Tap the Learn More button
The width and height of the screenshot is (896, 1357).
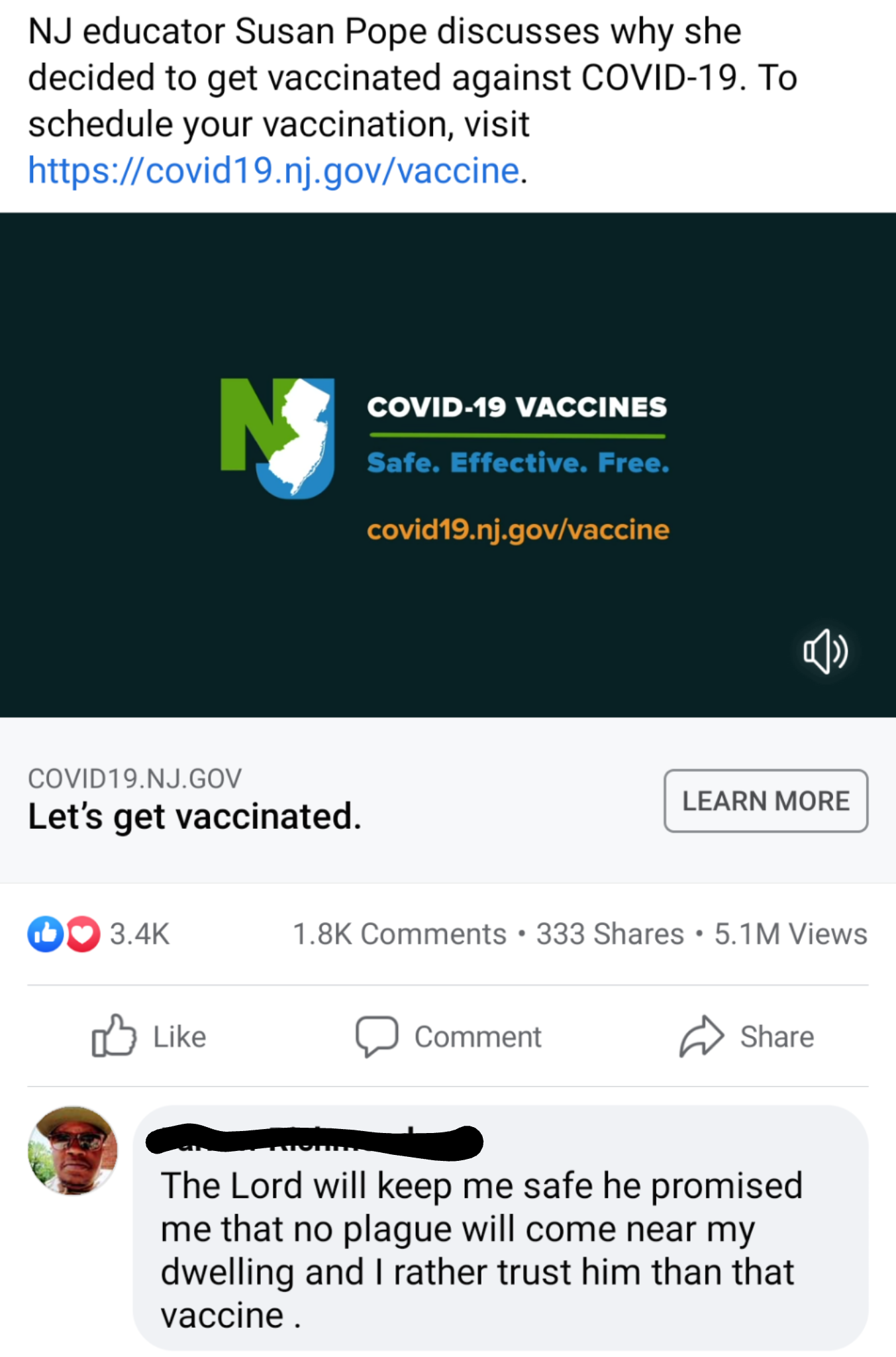pyautogui.click(x=766, y=800)
